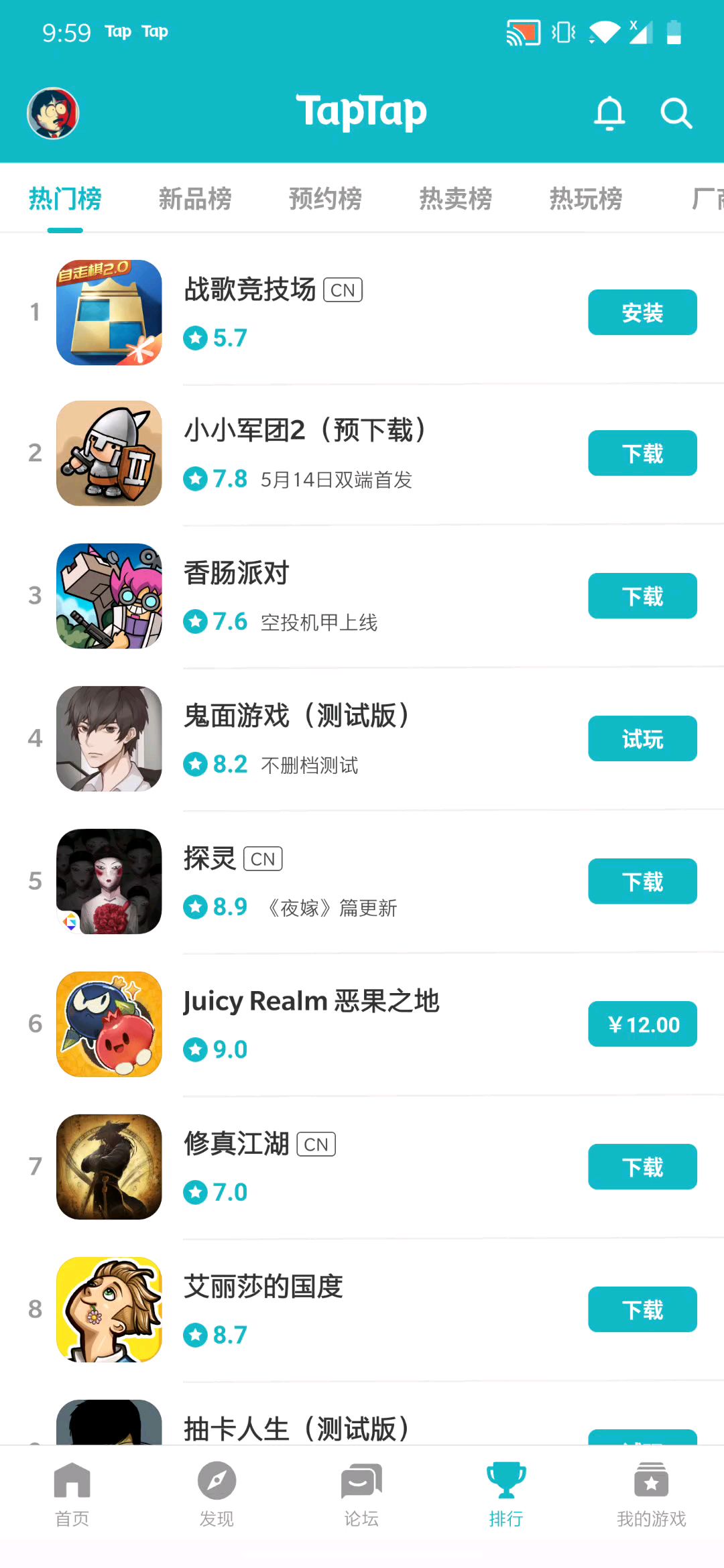Image resolution: width=724 pixels, height=1568 pixels.
Task: Install 战歌竞技场 with the 安装 button
Action: pyautogui.click(x=642, y=312)
